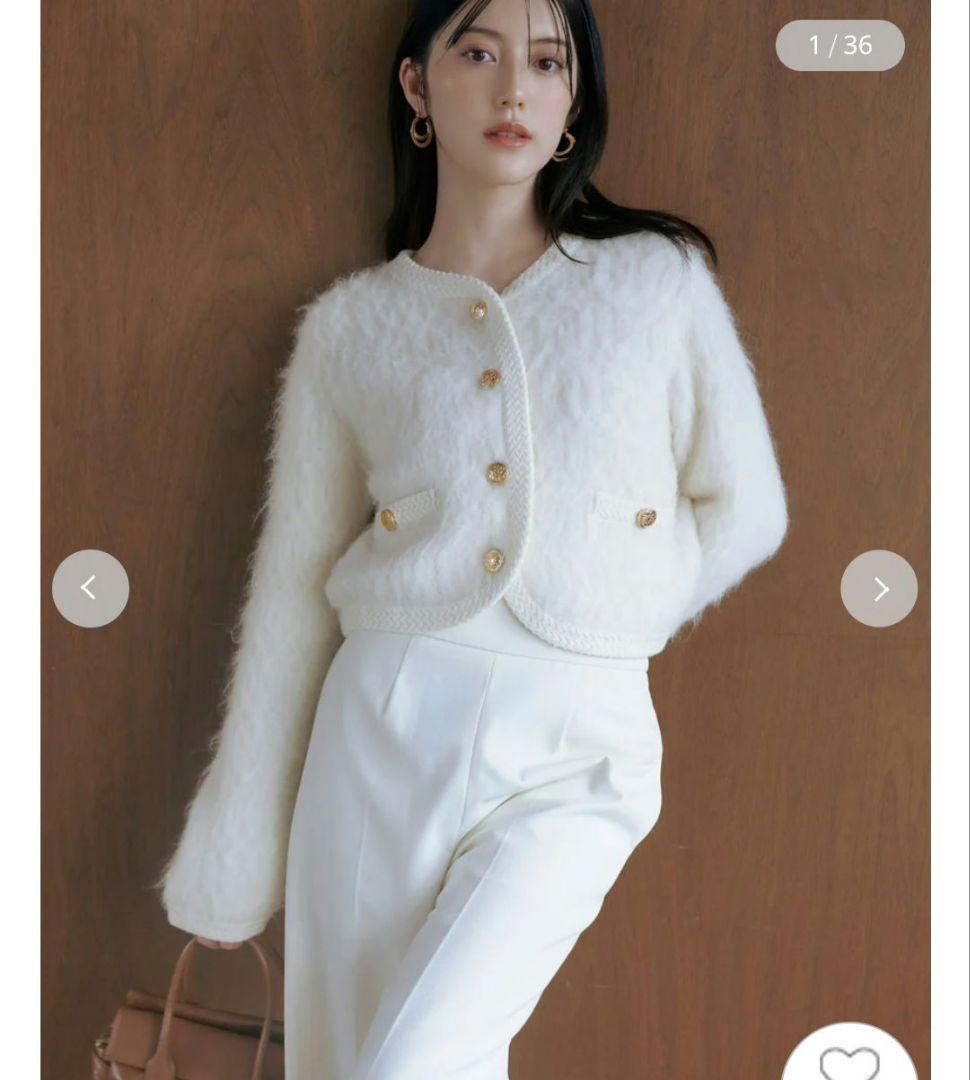Go to the previous product photo
This screenshot has width=970, height=1080.
(x=90, y=588)
